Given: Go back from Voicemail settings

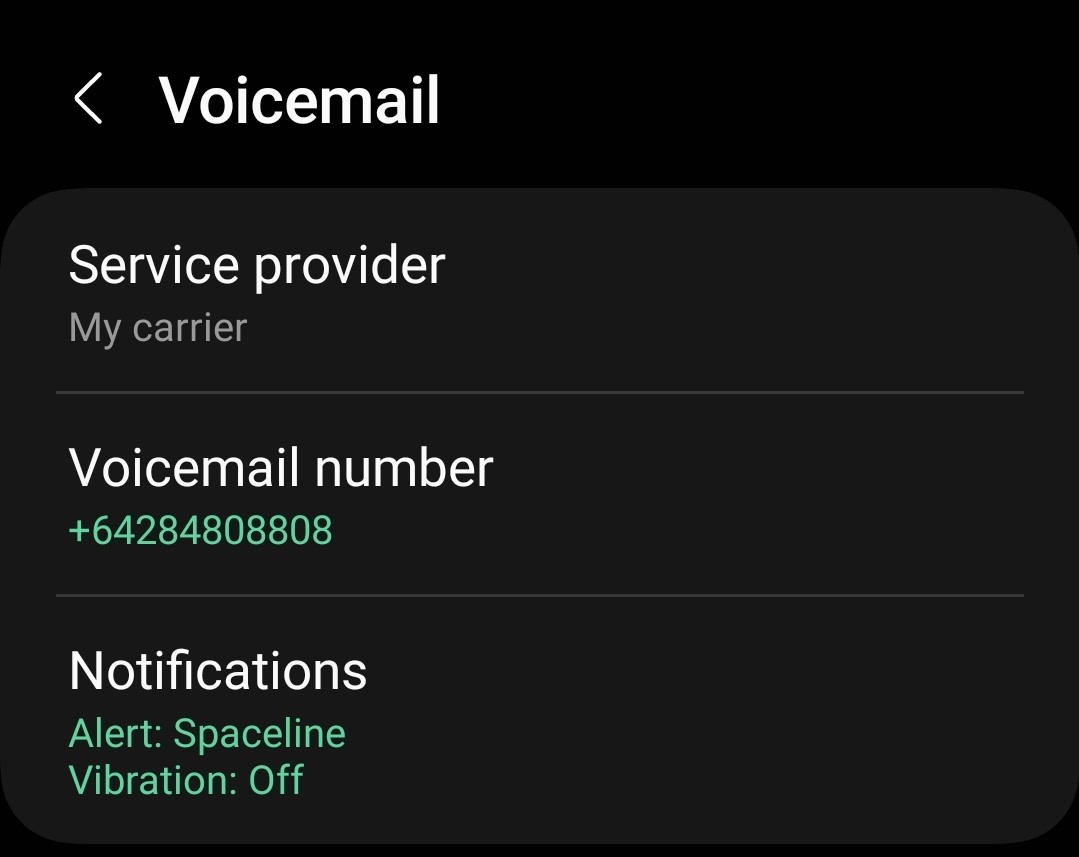Looking at the screenshot, I should click(89, 100).
